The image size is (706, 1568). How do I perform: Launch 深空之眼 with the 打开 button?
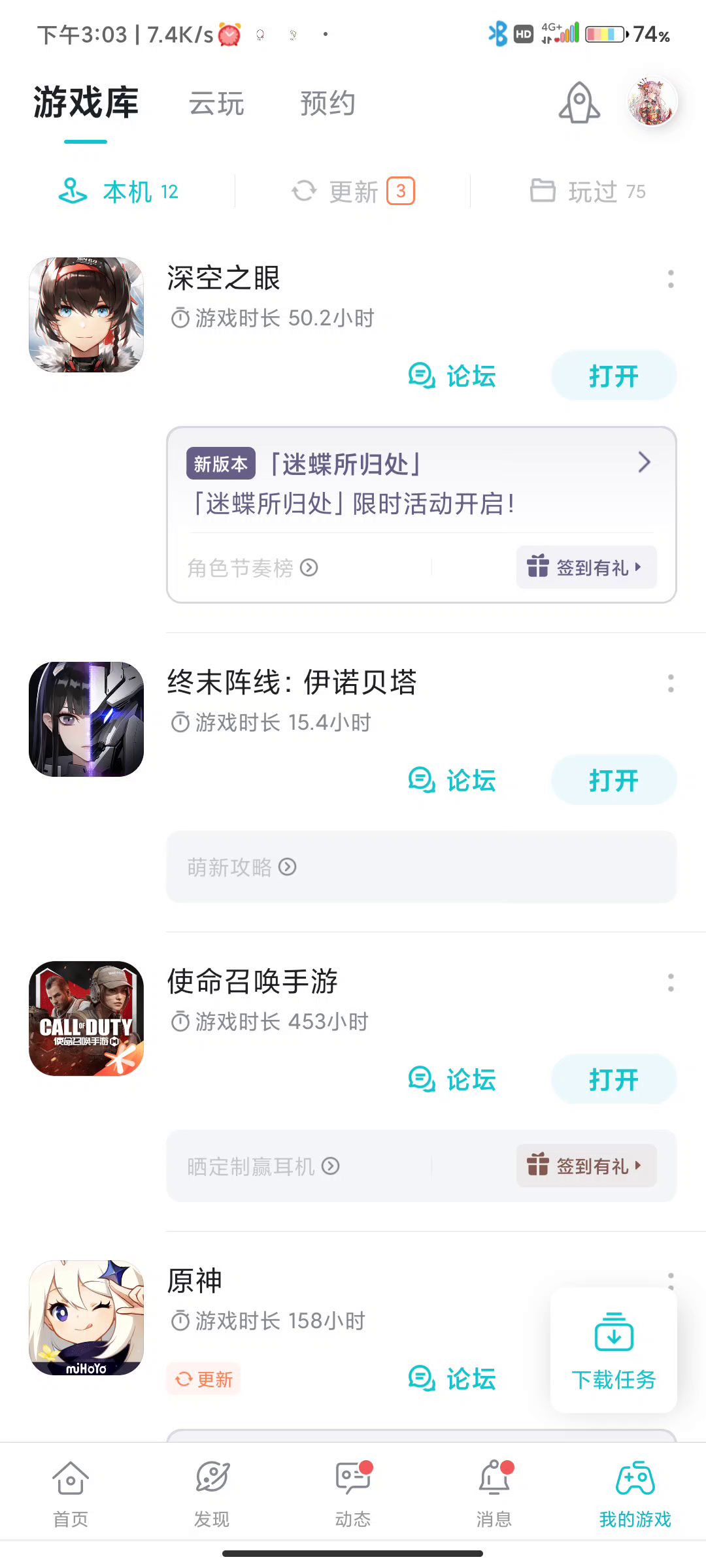tap(613, 376)
